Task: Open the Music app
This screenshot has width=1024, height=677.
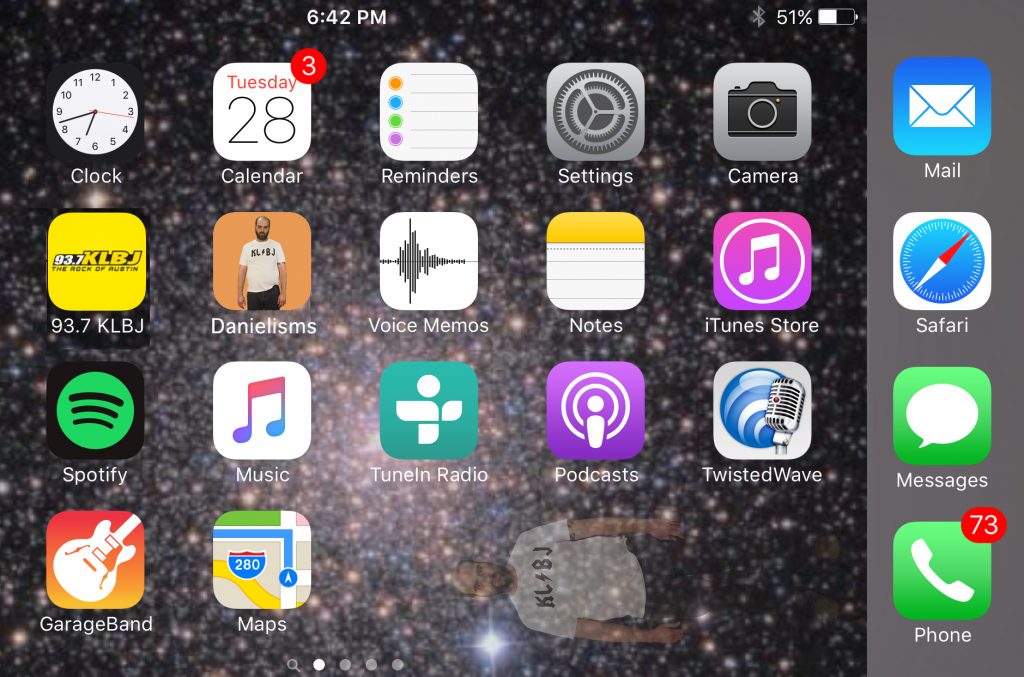Action: click(x=262, y=410)
